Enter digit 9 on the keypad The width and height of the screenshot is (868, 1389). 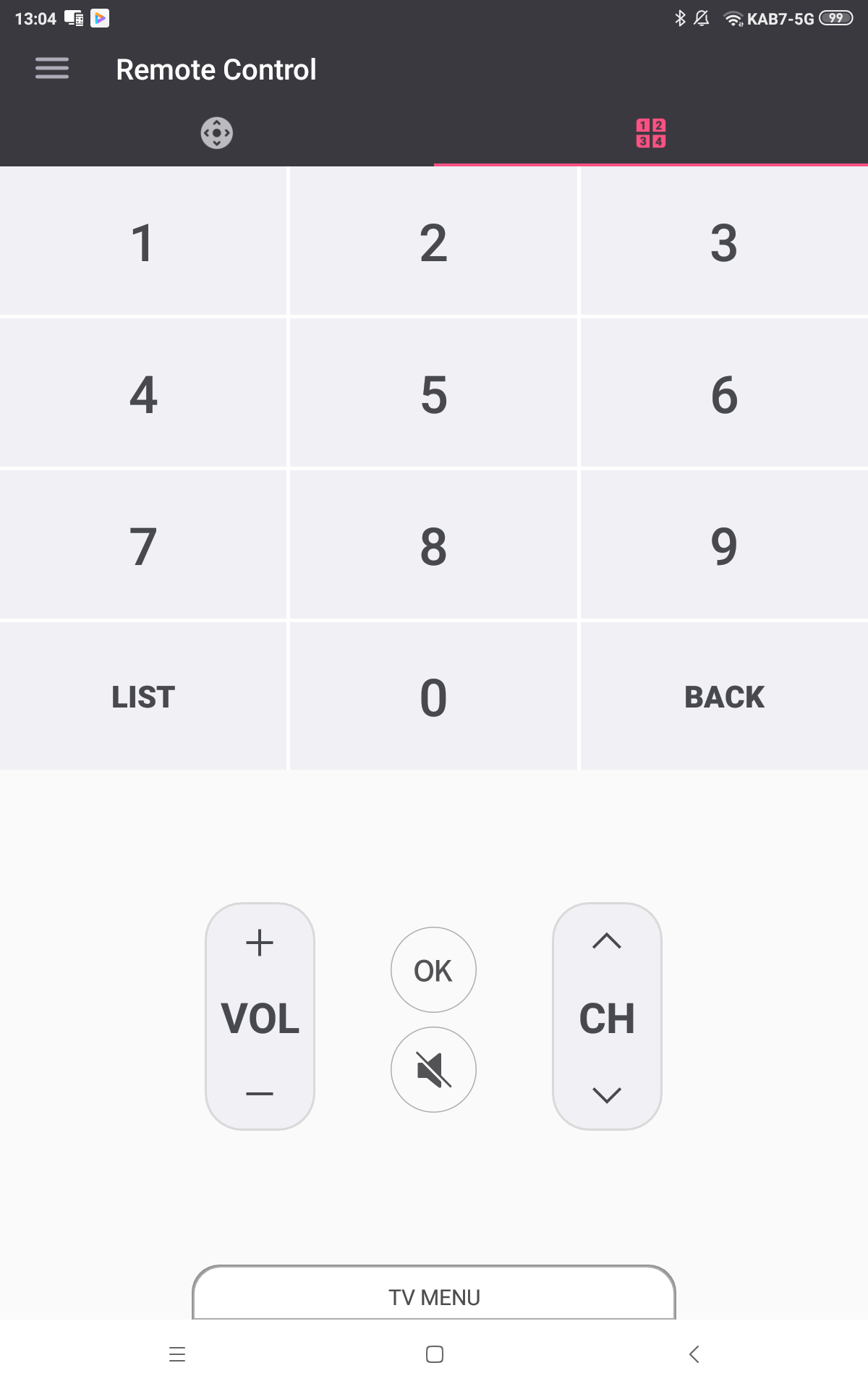pyautogui.click(x=724, y=547)
